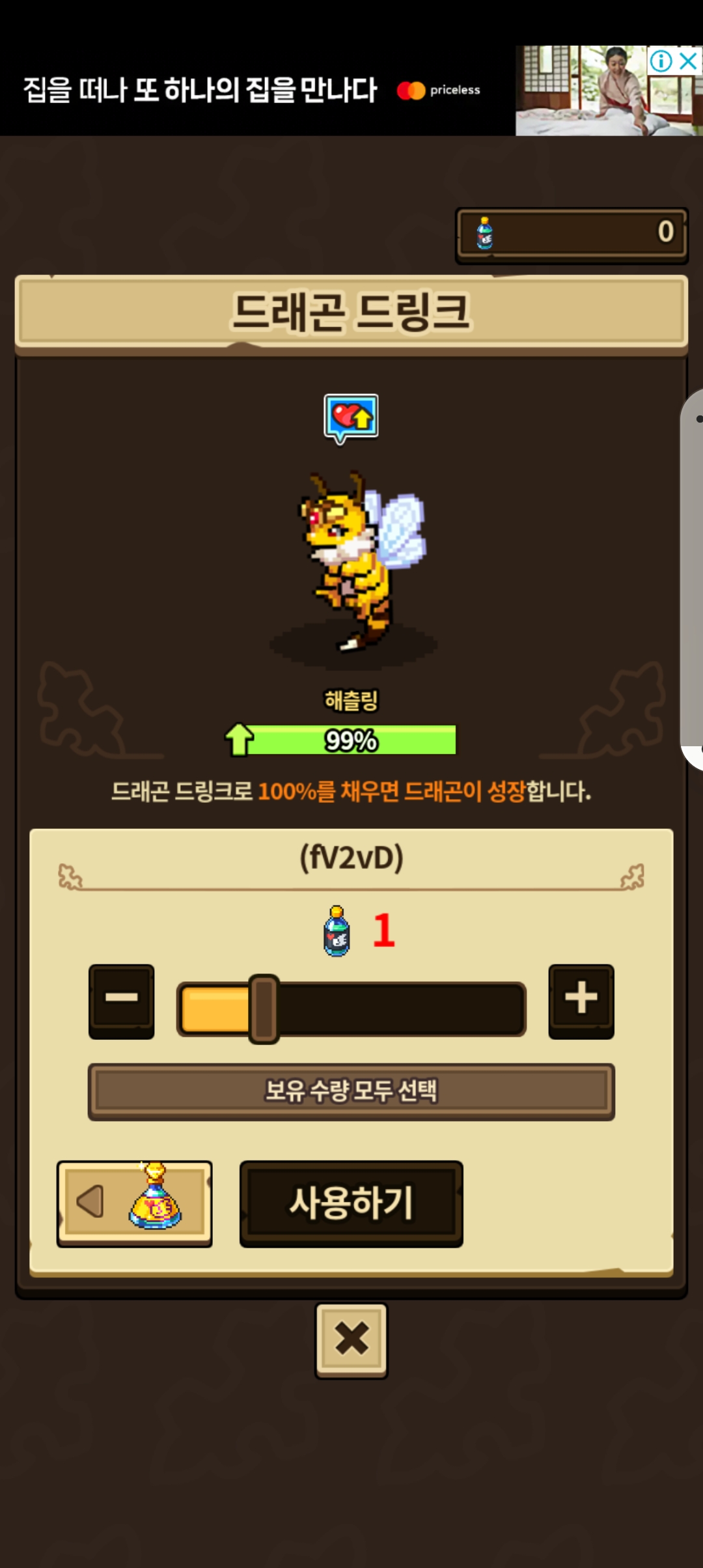Close the 드래곤 드링크 dialog
Viewport: 703px width, 1568px height.
351,1340
